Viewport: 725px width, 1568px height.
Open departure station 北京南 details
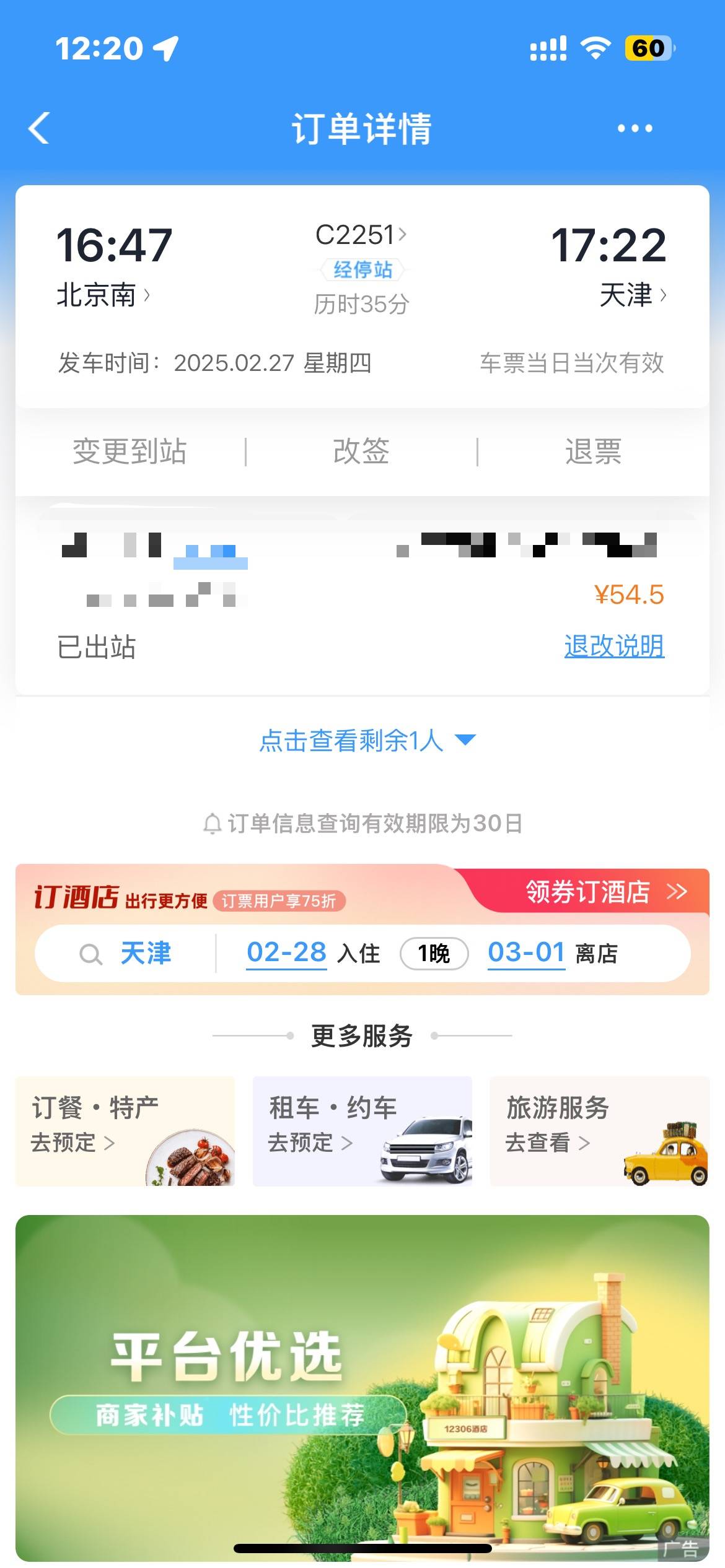click(x=102, y=295)
